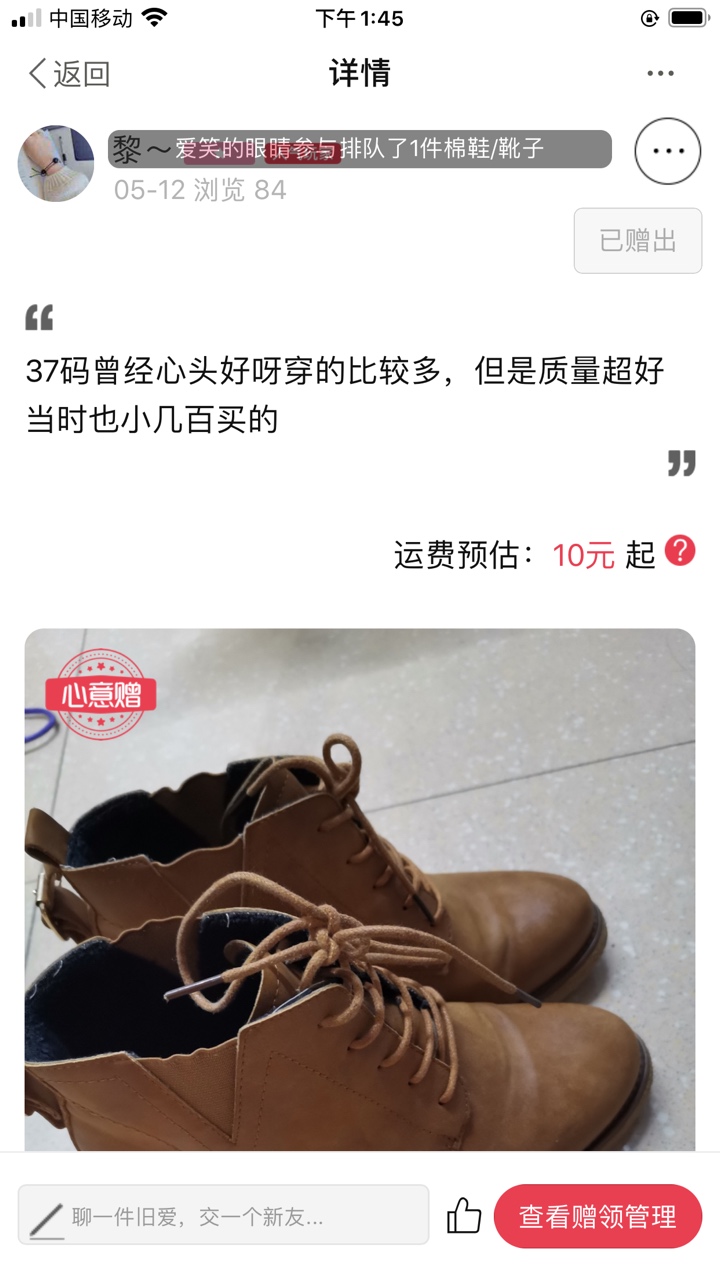Tap the 已赠出 status button
Viewport: 720px width, 1280px height.
pyautogui.click(x=638, y=241)
